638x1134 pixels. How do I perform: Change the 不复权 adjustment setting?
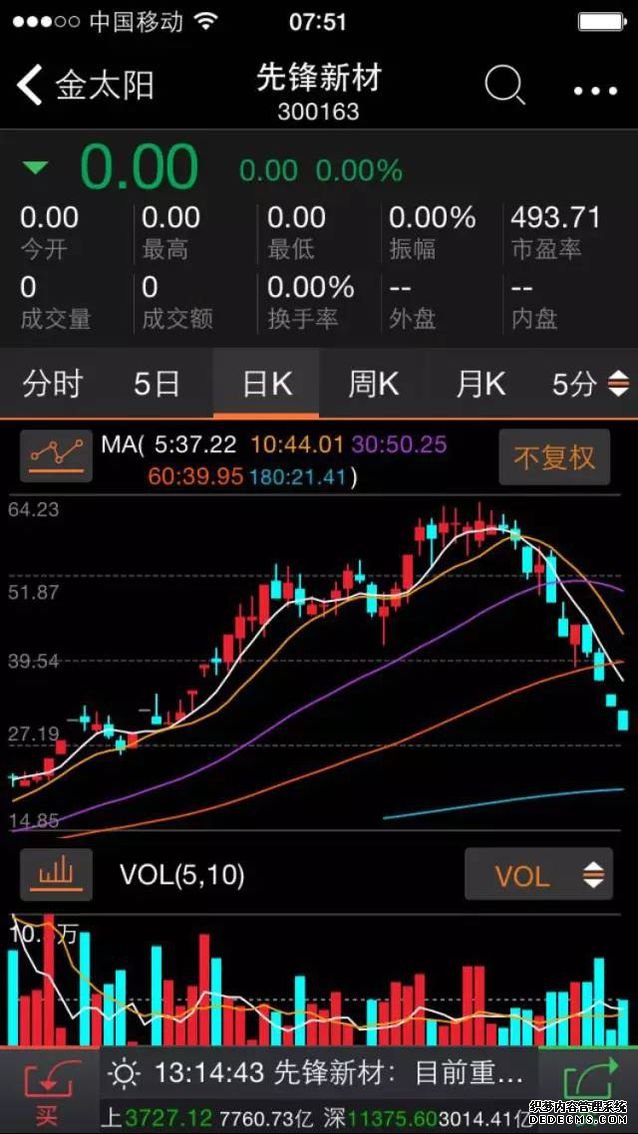554,458
